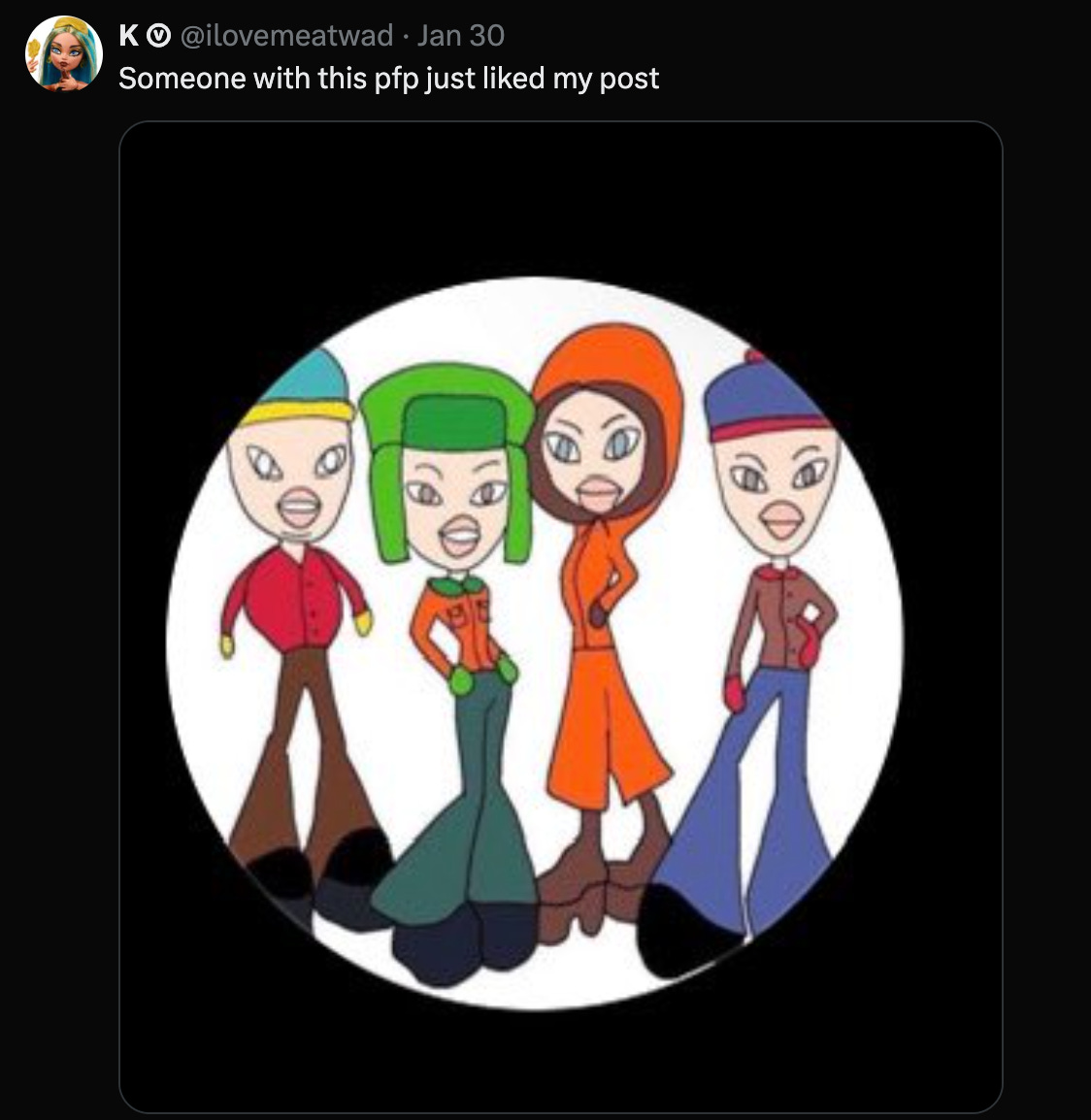Open the post's Jan 30 timestamp
Viewport: 1091px width, 1120px height.
[461, 36]
